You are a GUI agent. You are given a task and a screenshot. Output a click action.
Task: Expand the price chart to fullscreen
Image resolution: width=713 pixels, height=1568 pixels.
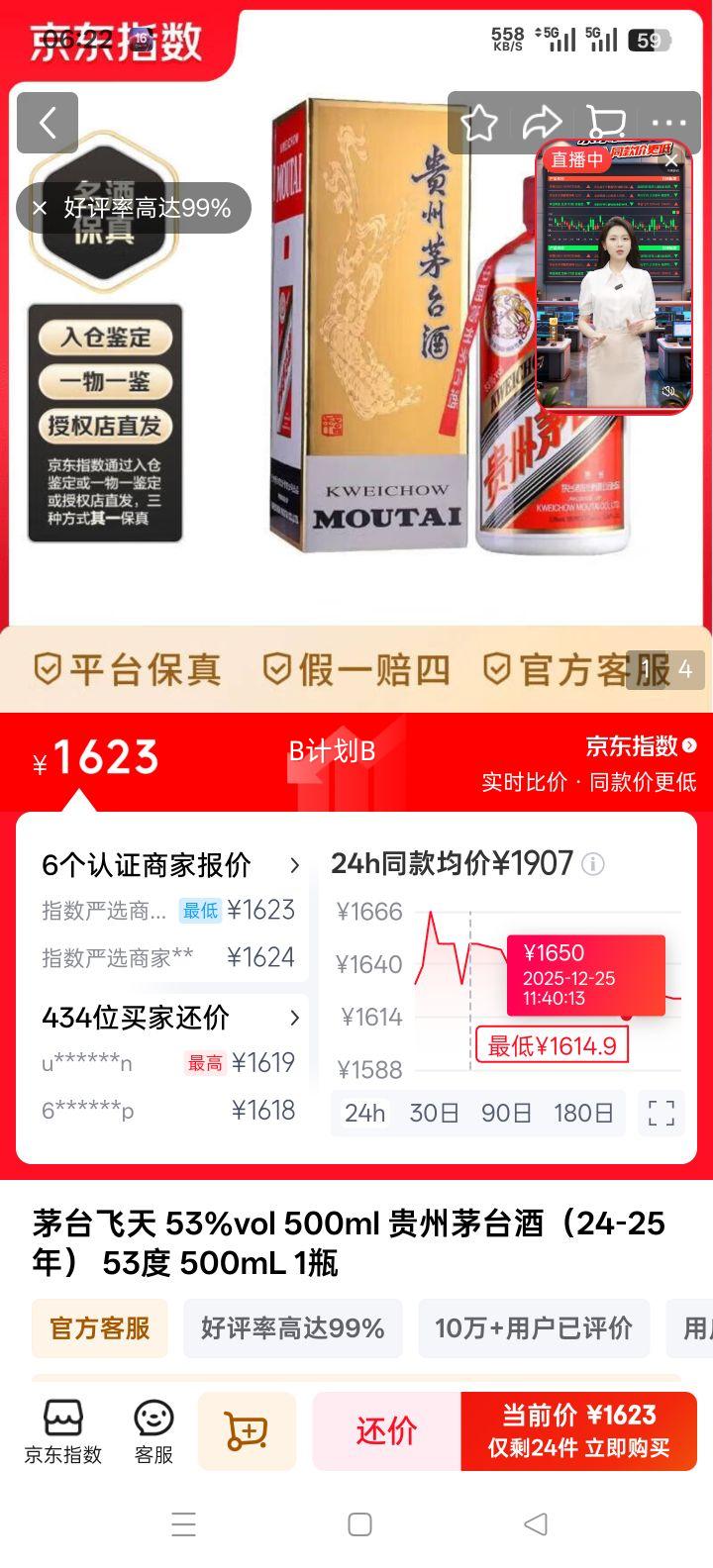661,1113
